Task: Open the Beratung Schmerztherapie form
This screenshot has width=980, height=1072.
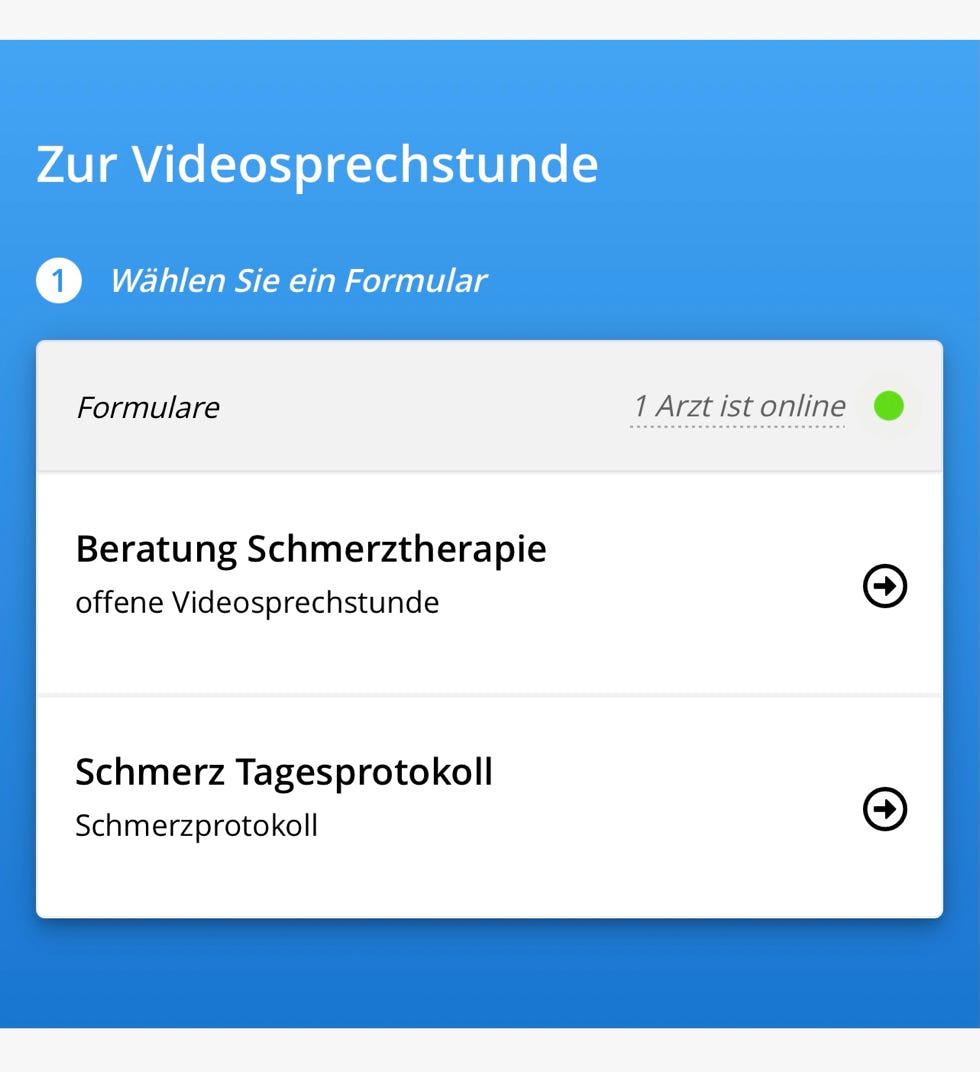Action: pos(311,550)
